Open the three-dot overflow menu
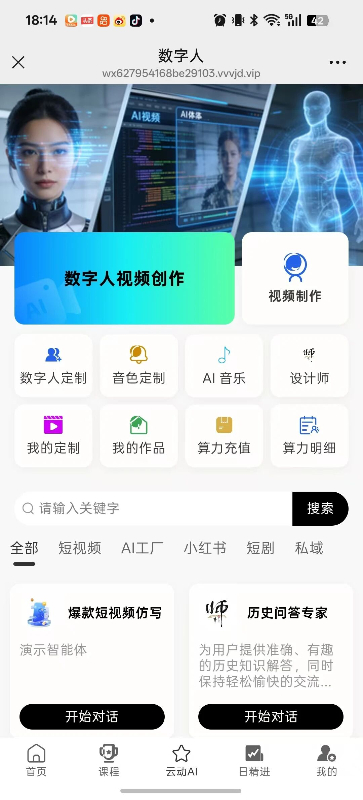 point(337,63)
